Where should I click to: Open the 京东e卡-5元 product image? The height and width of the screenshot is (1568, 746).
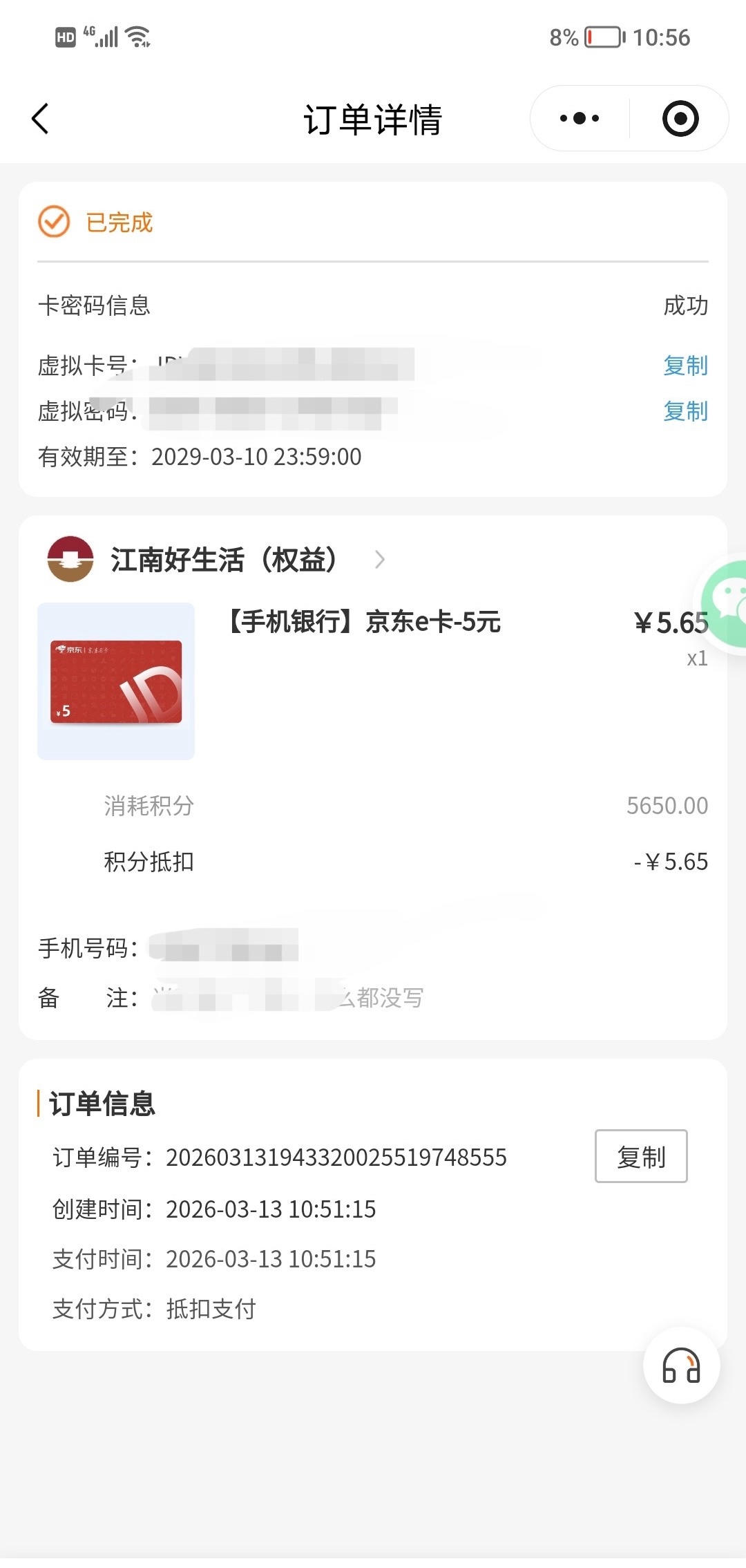point(116,681)
